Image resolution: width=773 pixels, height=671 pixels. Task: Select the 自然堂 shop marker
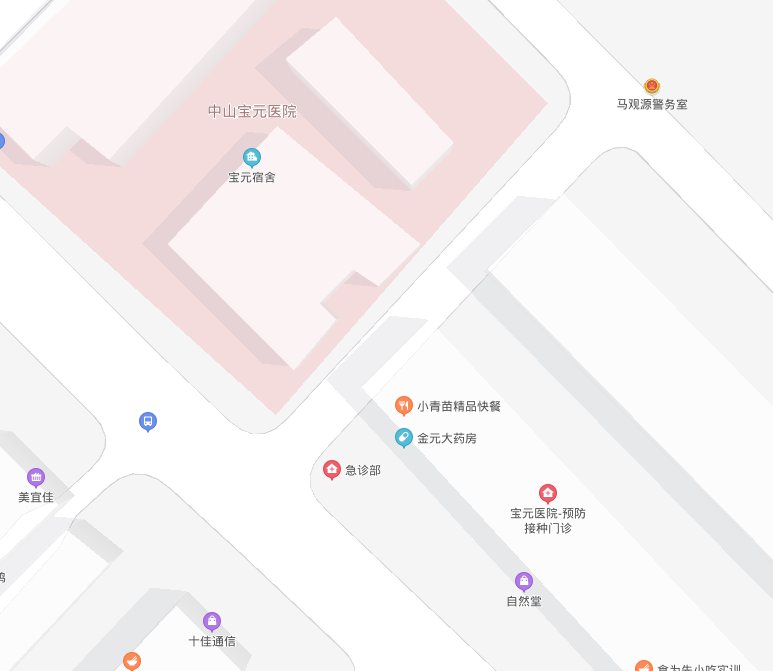(x=523, y=581)
